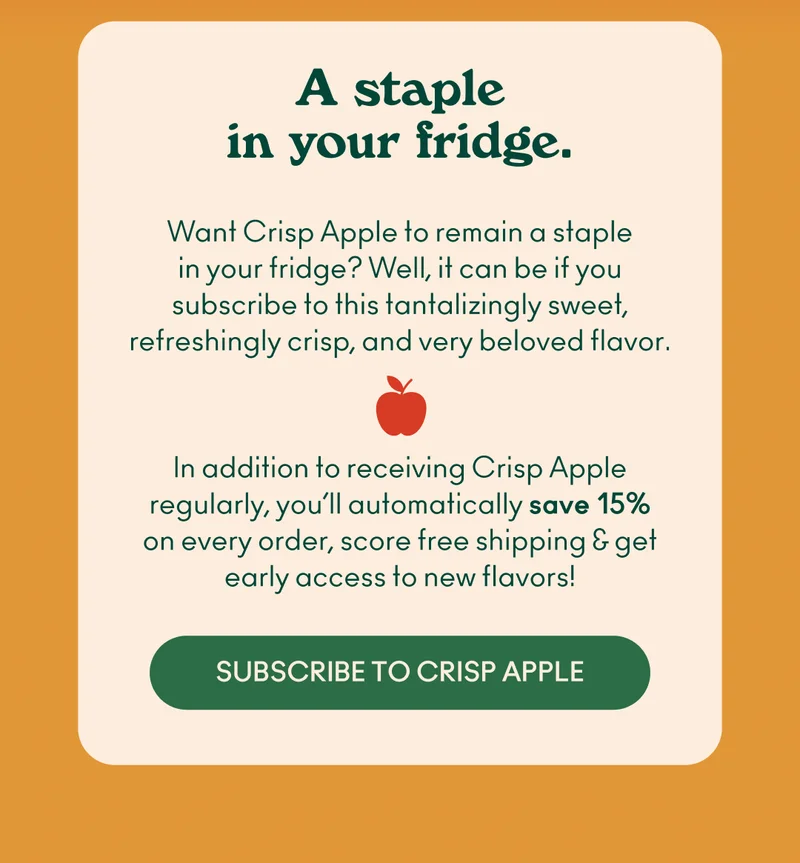Image resolution: width=800 pixels, height=863 pixels.
Task: Click the orange background border
Action: (40, 430)
